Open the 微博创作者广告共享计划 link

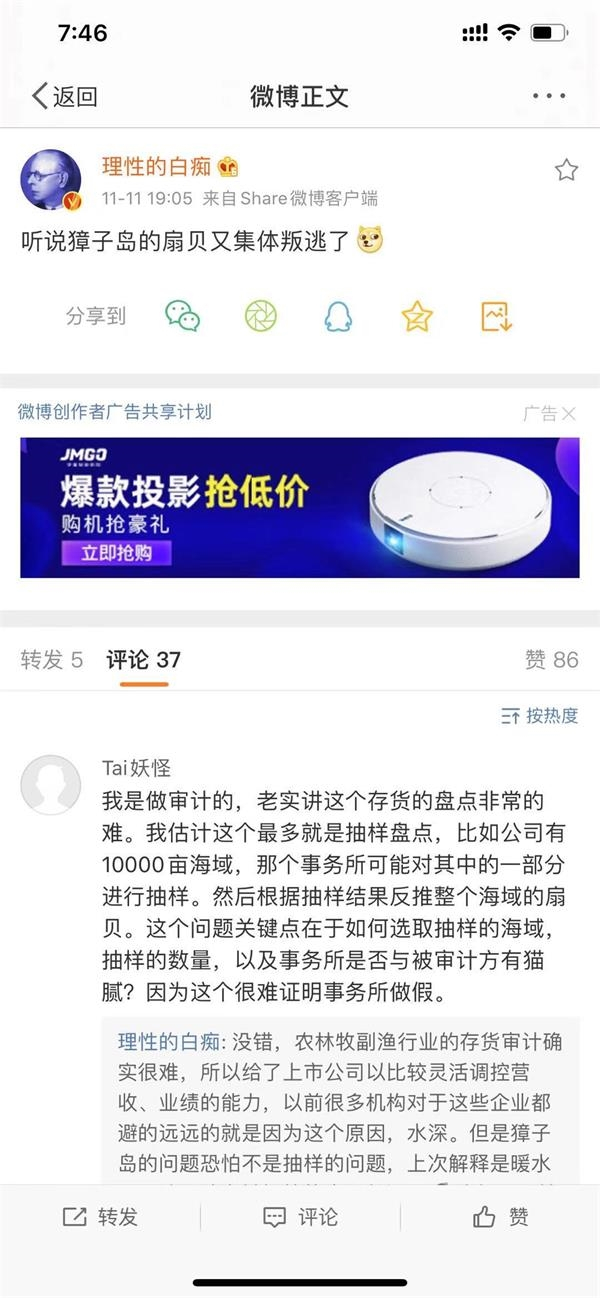tap(115, 411)
